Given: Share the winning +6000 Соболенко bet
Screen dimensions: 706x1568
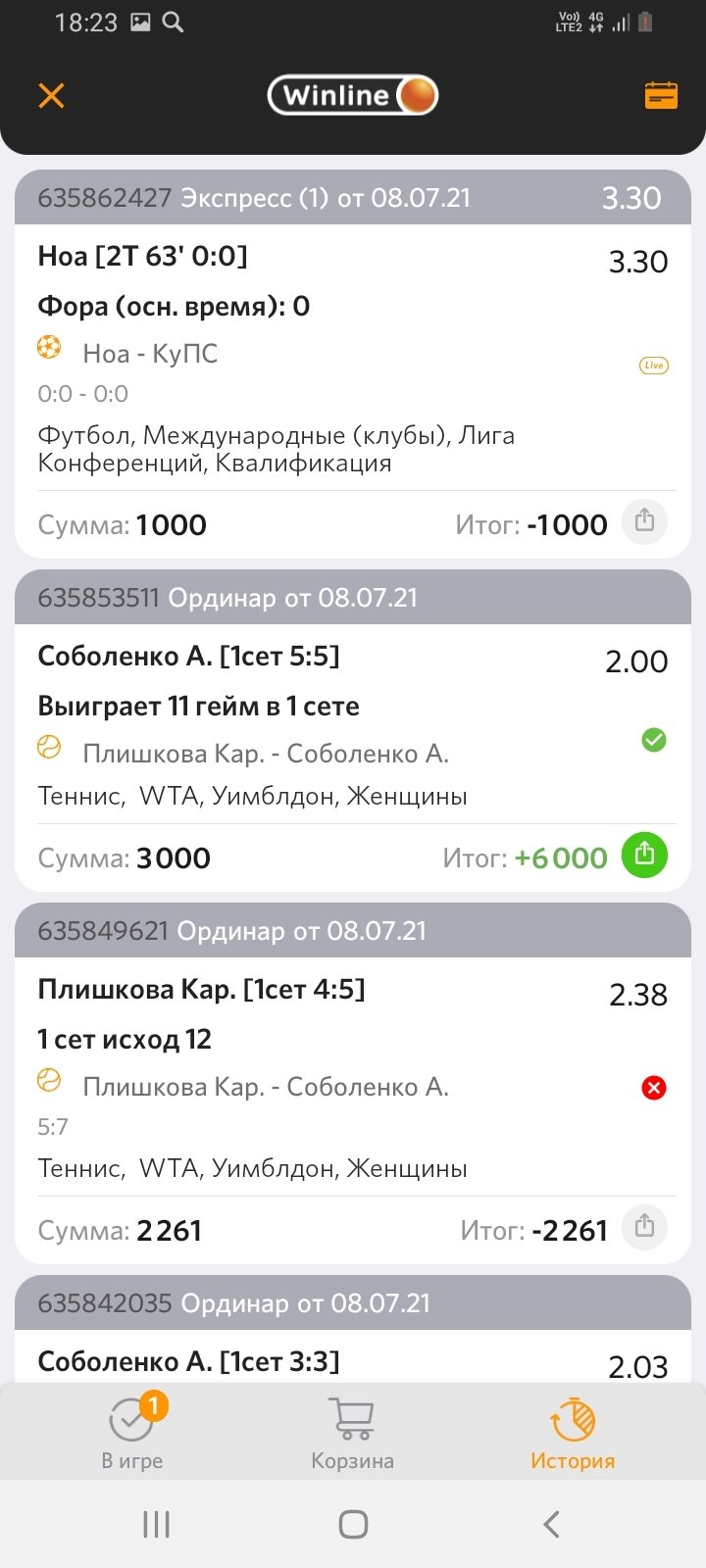Looking at the screenshot, I should point(644,855).
